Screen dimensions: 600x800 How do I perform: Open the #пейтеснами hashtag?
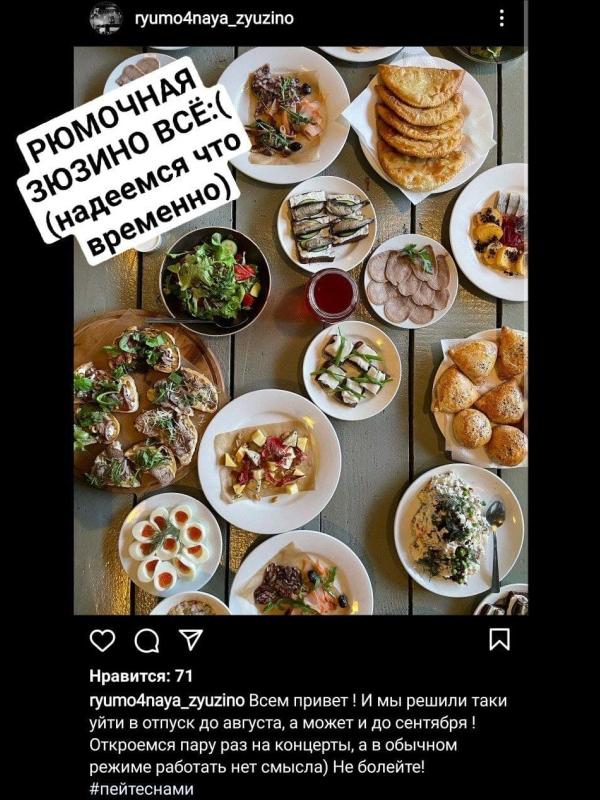(141, 789)
